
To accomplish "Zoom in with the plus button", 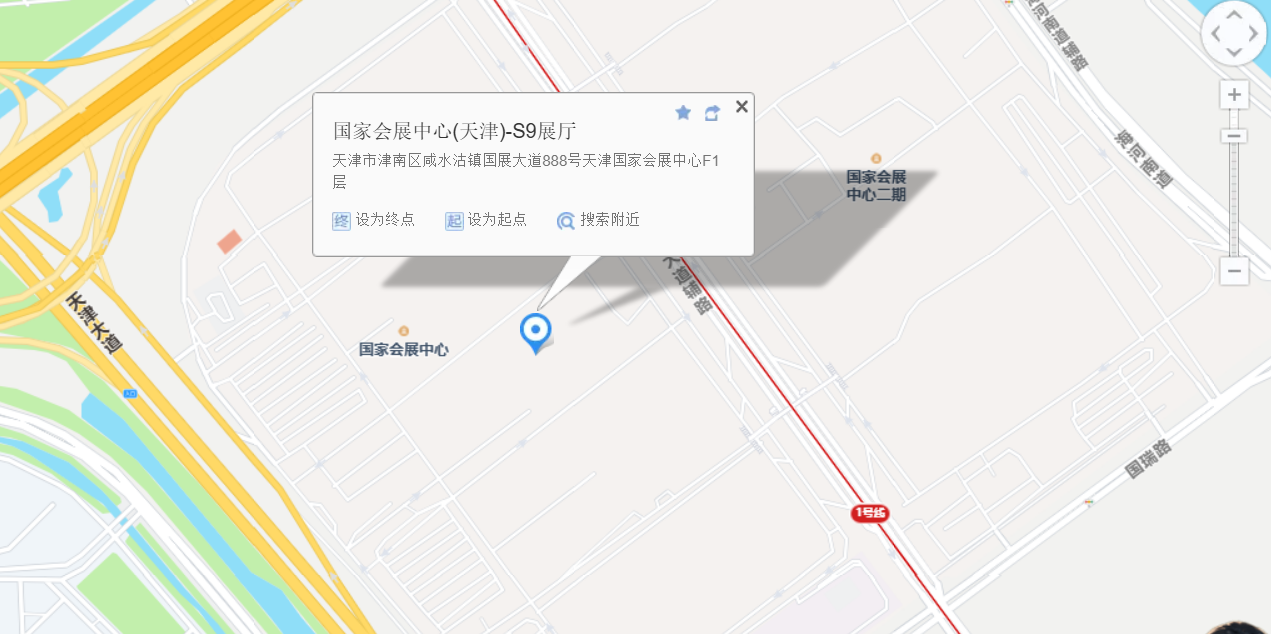I will [x=1235, y=95].
